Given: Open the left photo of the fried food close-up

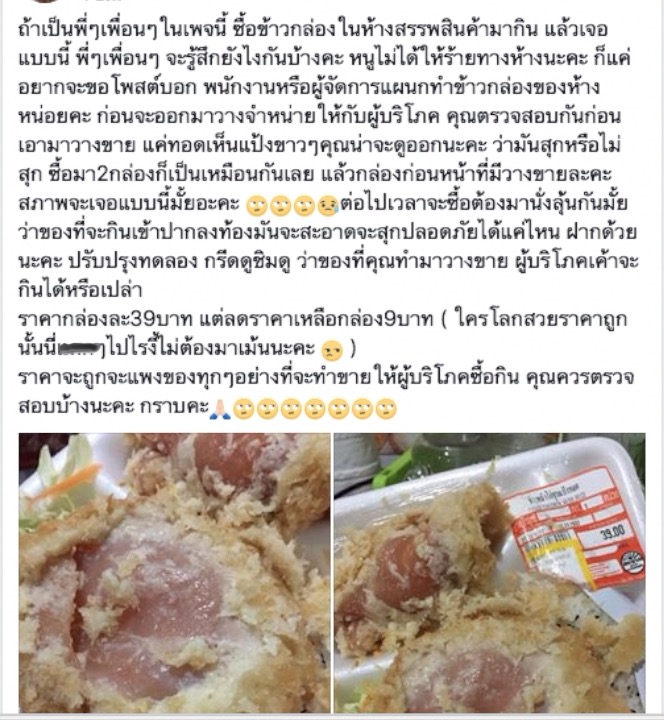Looking at the screenshot, I should coord(174,572).
